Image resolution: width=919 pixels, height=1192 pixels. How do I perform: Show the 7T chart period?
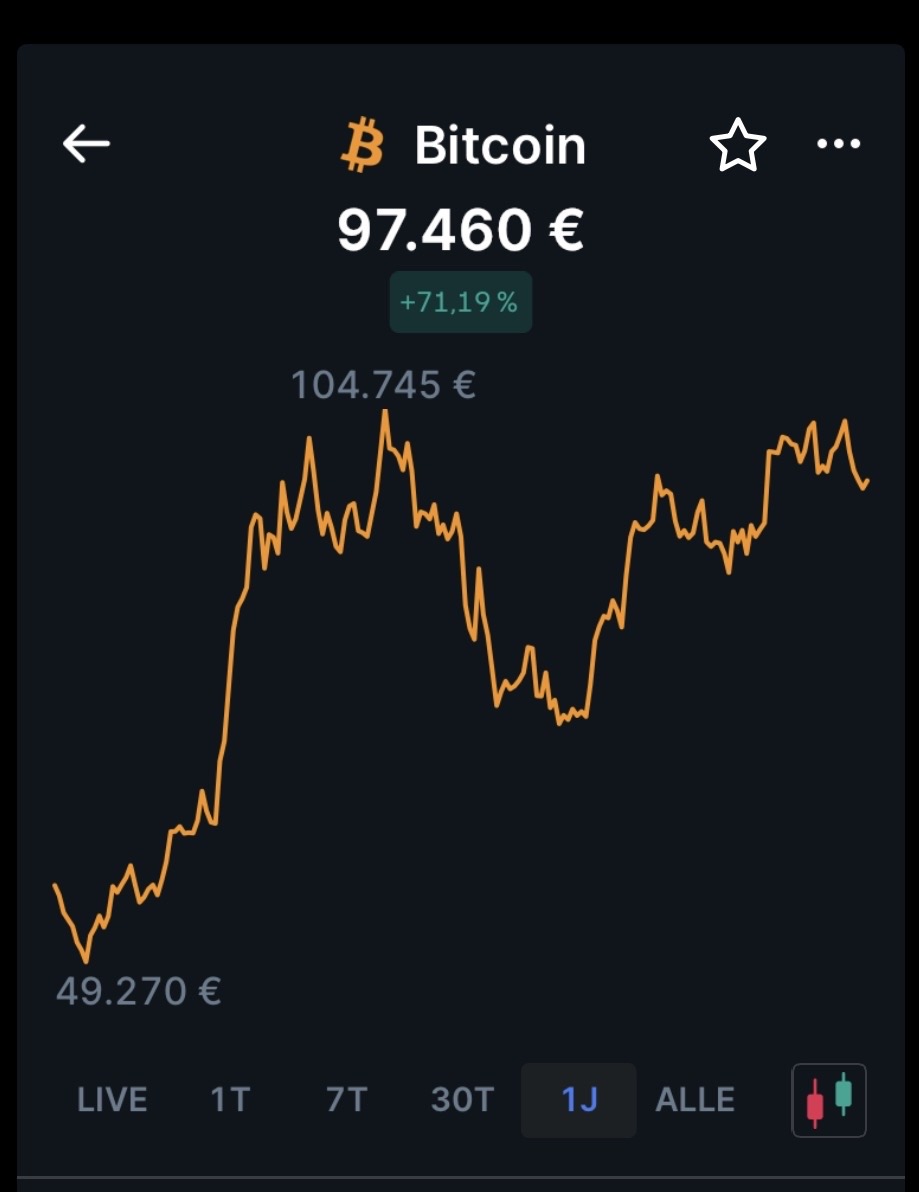(x=346, y=1100)
